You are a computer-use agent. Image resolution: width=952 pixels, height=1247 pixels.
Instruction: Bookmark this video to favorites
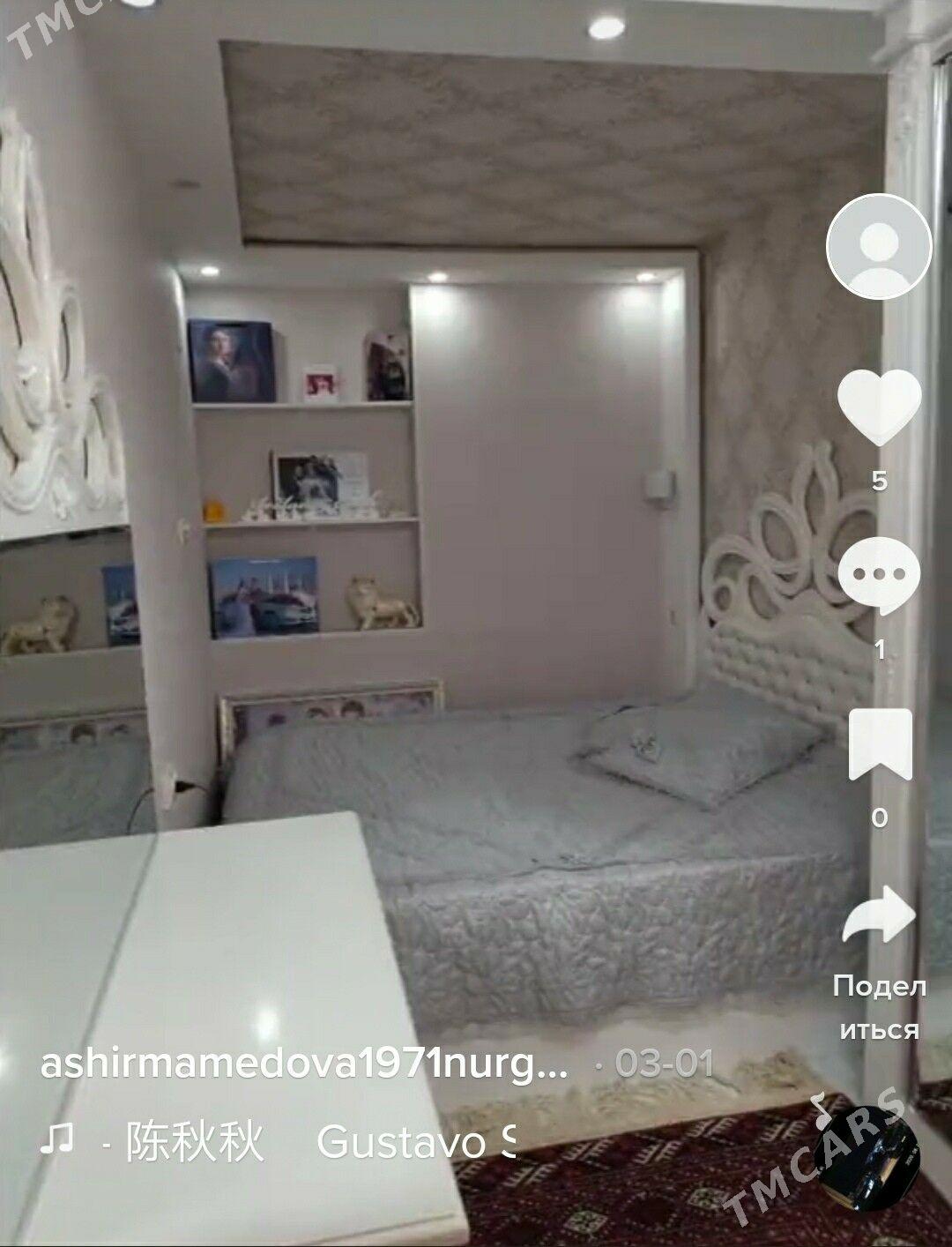click(879, 745)
